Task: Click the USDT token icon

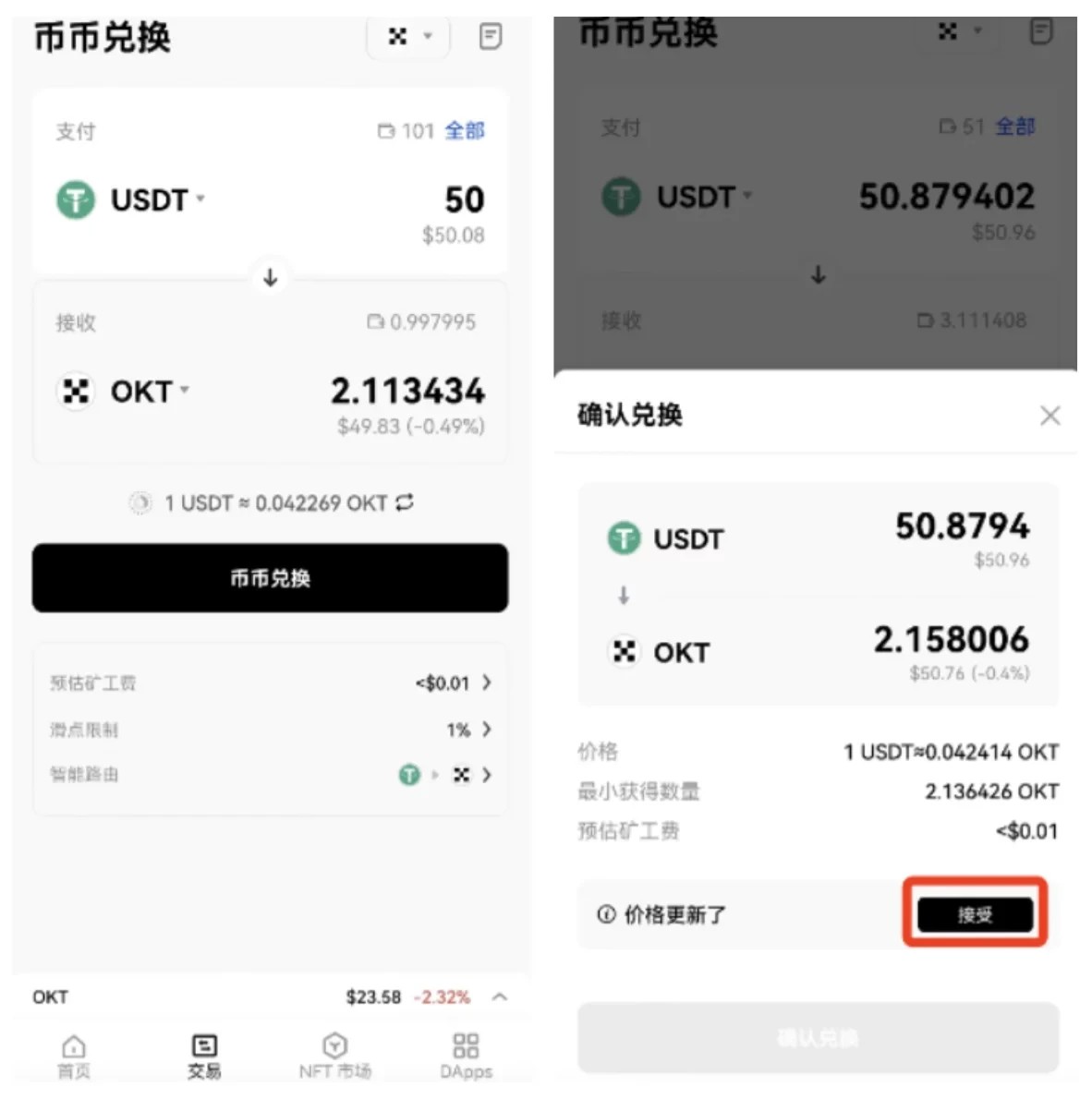Action: [x=77, y=199]
